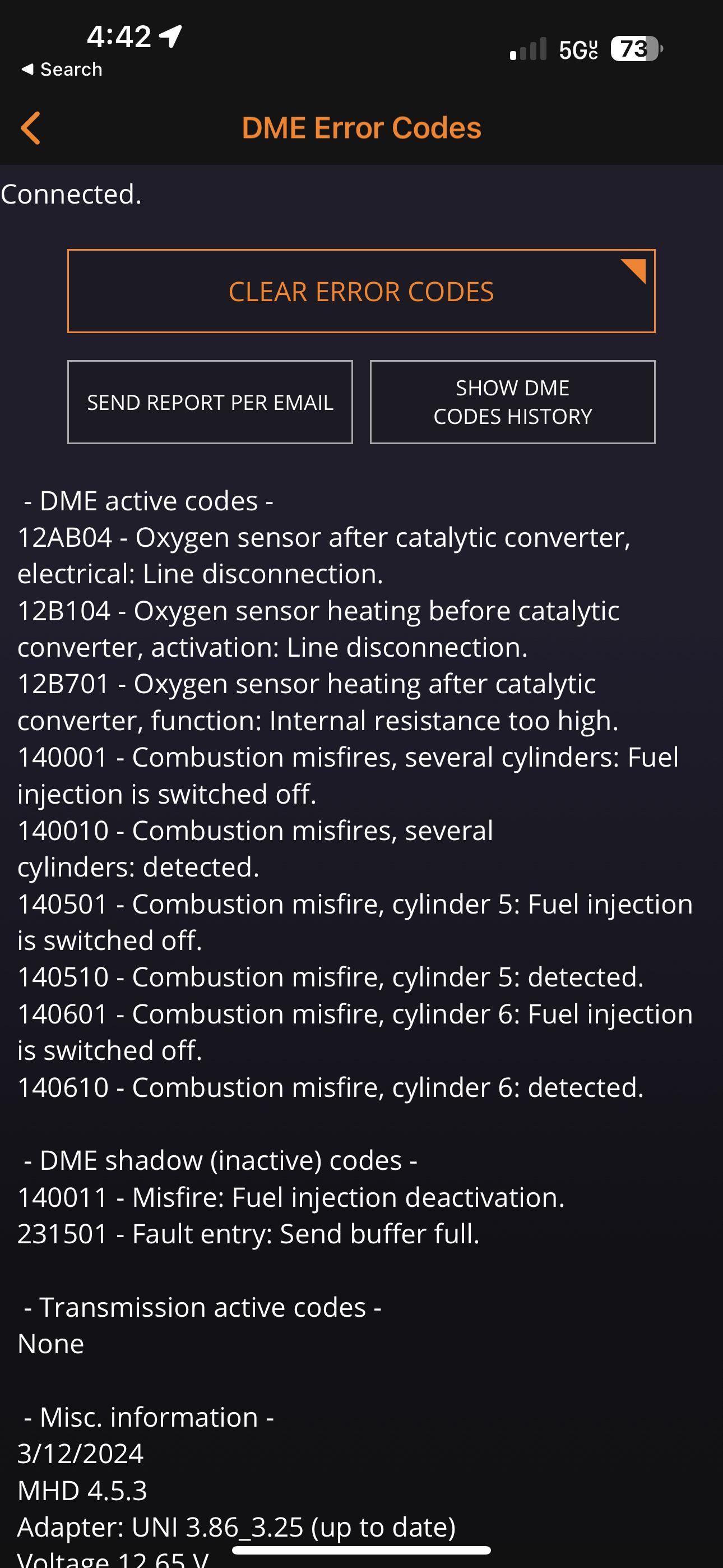
Task: Select error code 12AB04 oxygen sensor entry
Action: tap(323, 555)
